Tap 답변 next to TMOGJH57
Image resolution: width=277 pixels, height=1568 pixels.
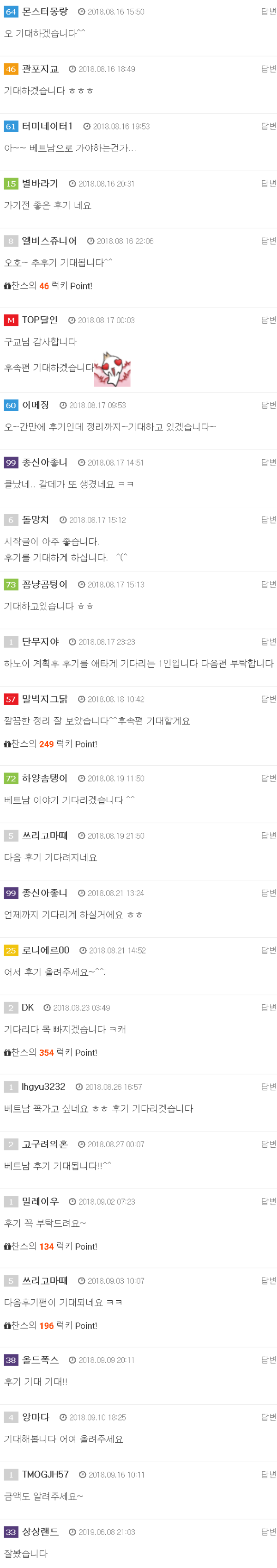tap(268, 1474)
